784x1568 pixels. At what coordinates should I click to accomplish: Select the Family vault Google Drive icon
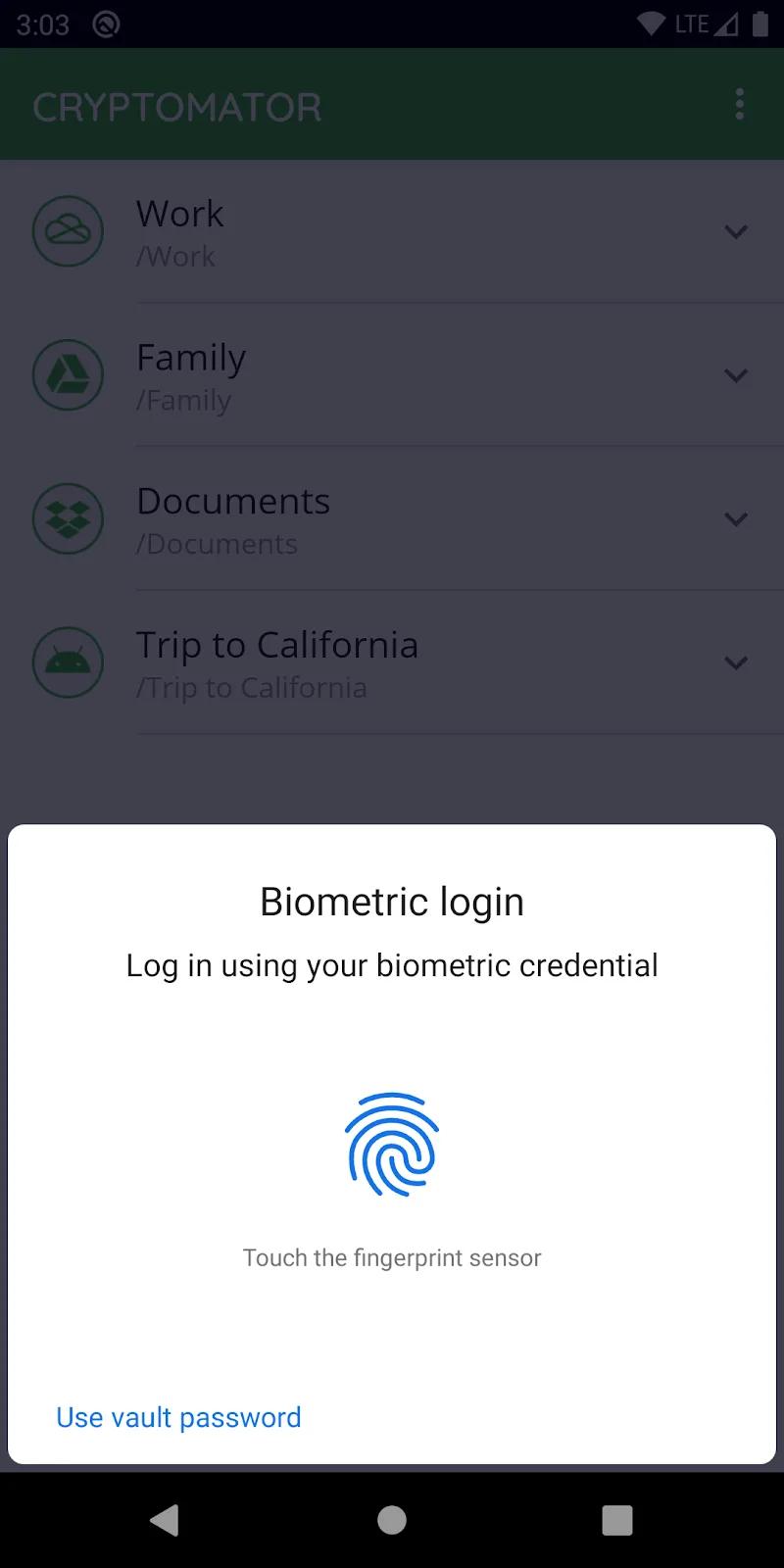point(68,375)
